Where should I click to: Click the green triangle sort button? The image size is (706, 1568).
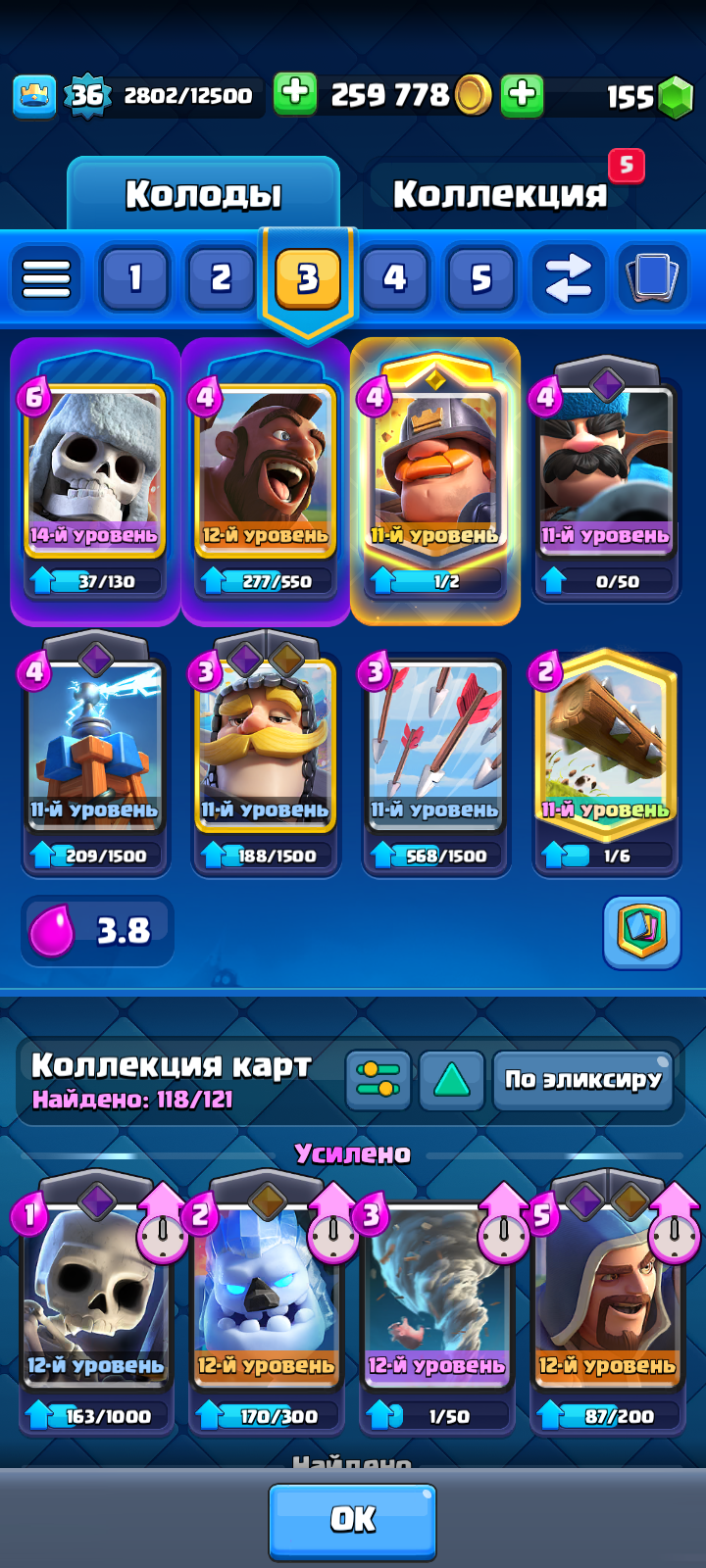[x=450, y=1079]
